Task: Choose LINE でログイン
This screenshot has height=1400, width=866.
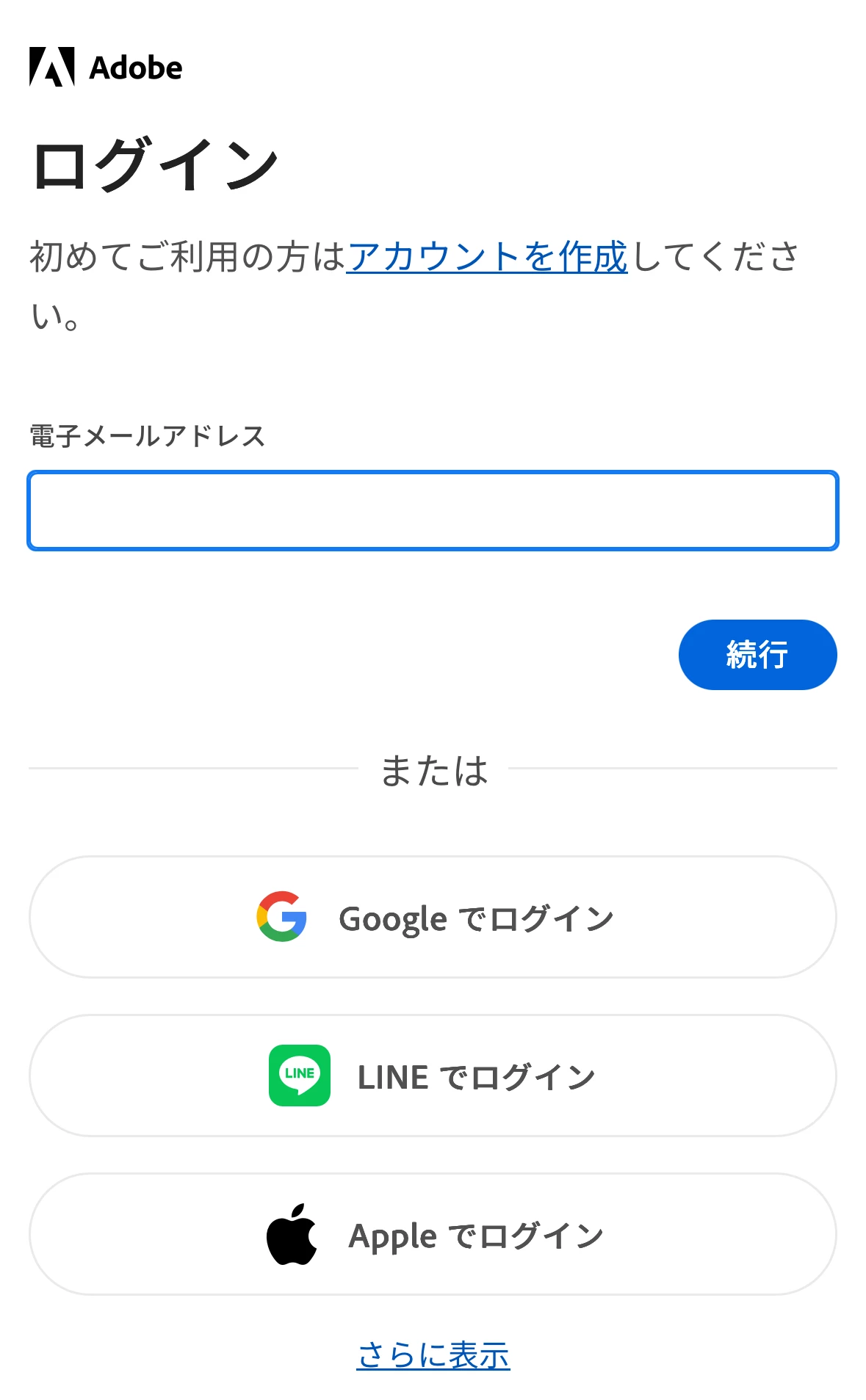Action: [x=433, y=1076]
